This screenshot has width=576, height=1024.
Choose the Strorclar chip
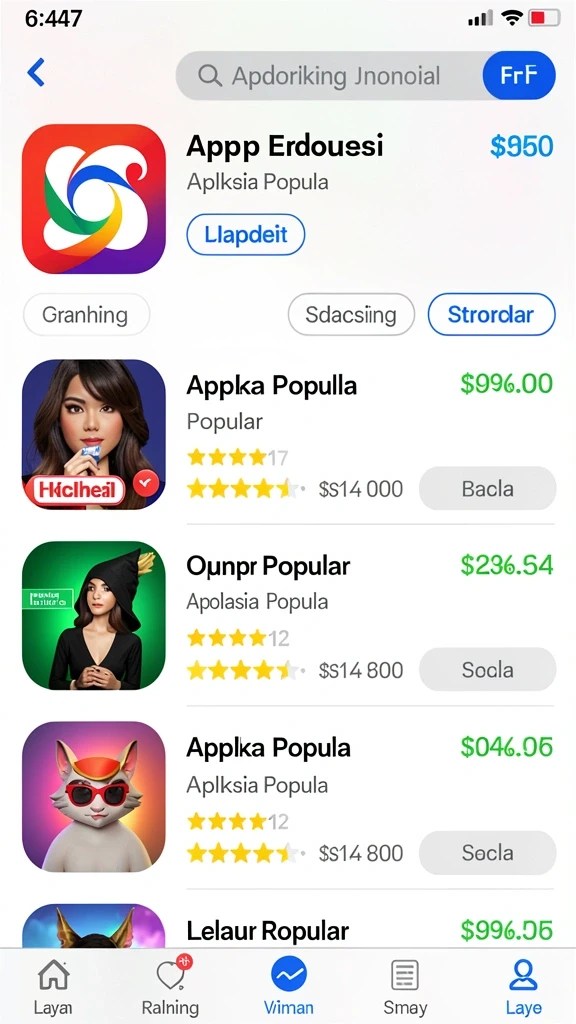click(x=491, y=315)
